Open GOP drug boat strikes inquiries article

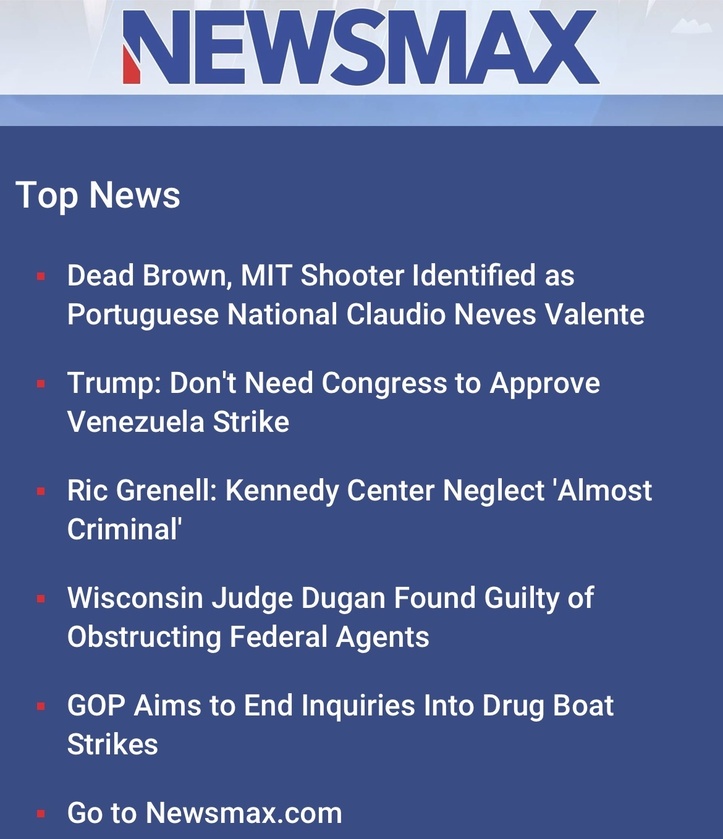(x=340, y=724)
